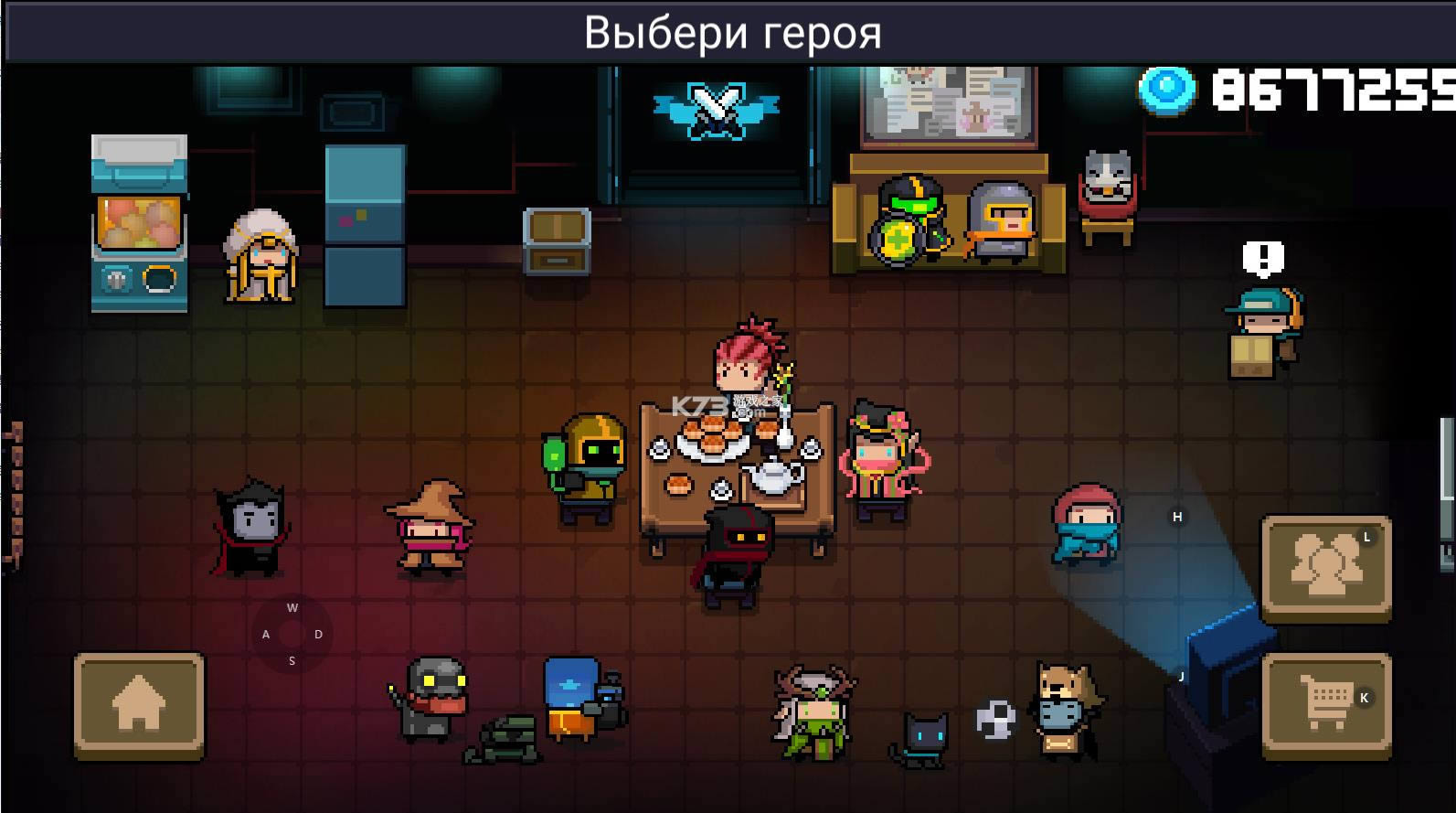
Task: Open the shopping cart store
Action: tap(1325, 705)
